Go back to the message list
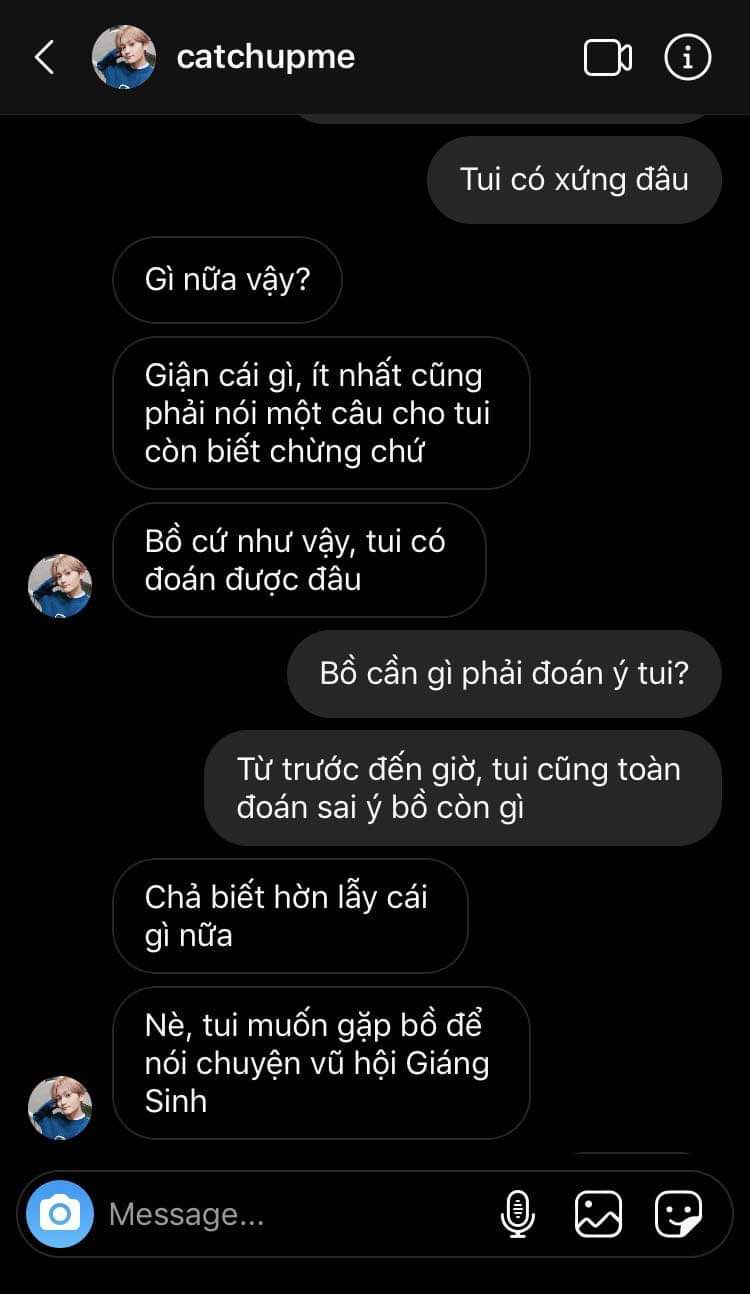 pos(44,58)
